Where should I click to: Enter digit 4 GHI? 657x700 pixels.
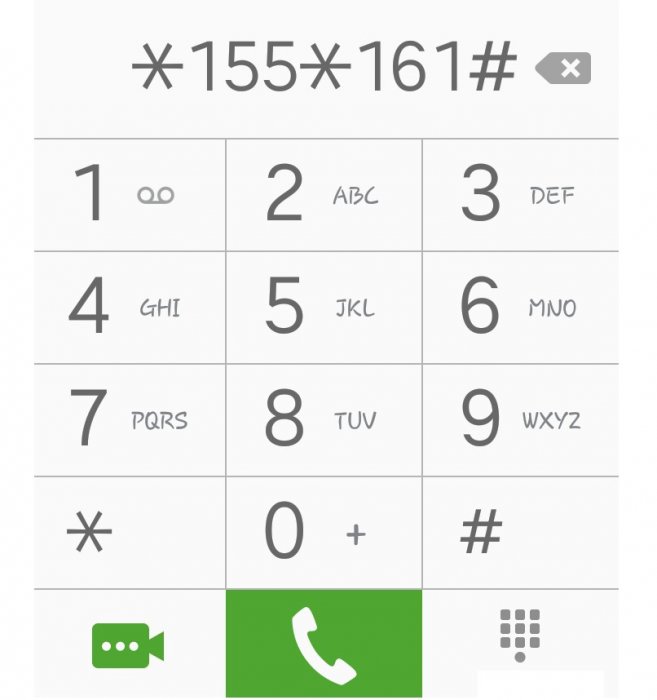(129, 308)
